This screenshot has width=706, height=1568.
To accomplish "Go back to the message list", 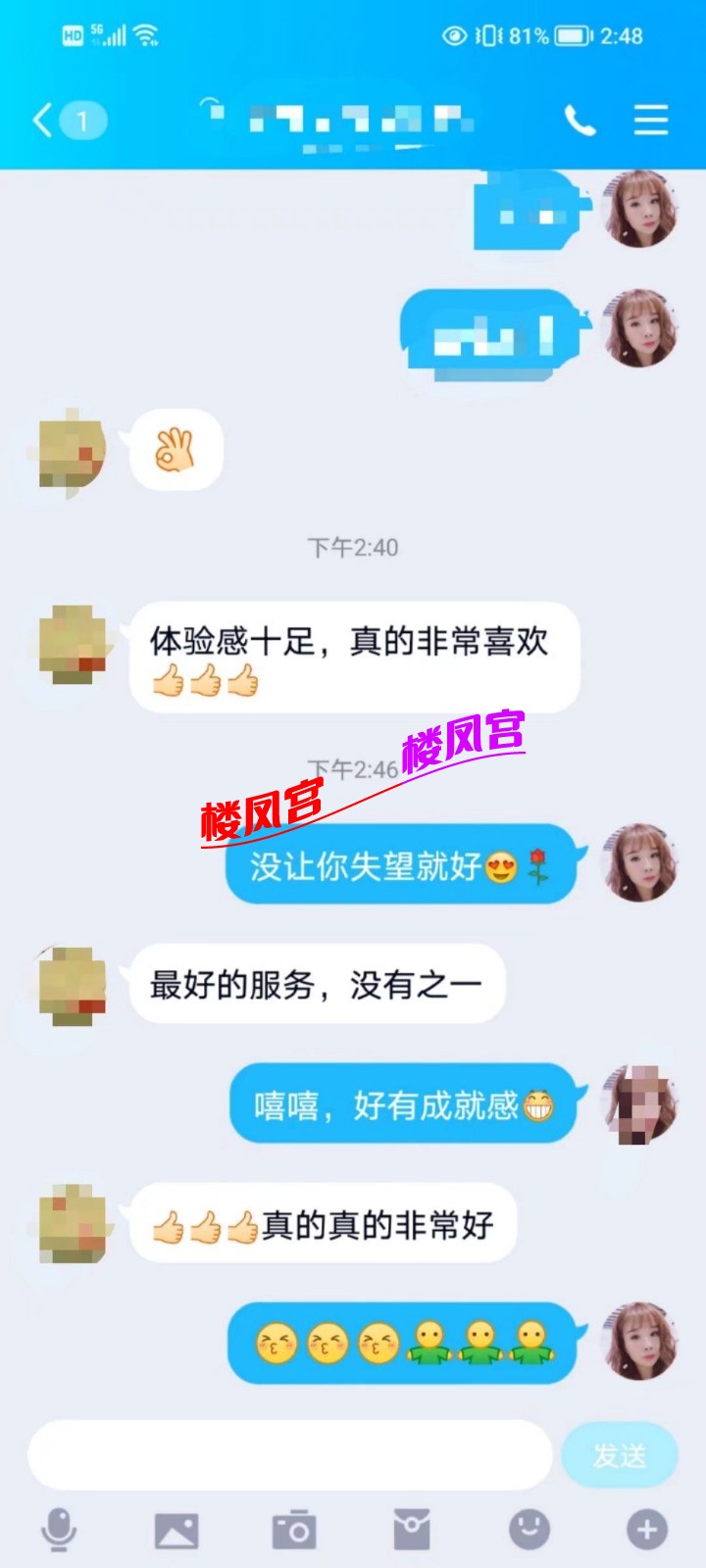I will click(43, 121).
